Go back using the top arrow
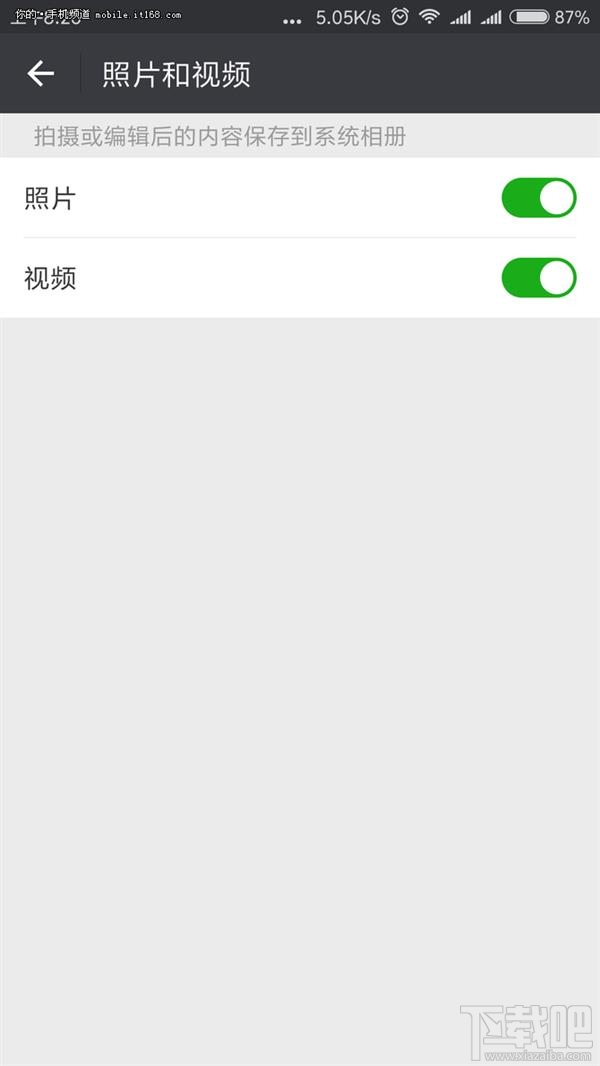This screenshot has width=600, height=1066. click(40, 73)
